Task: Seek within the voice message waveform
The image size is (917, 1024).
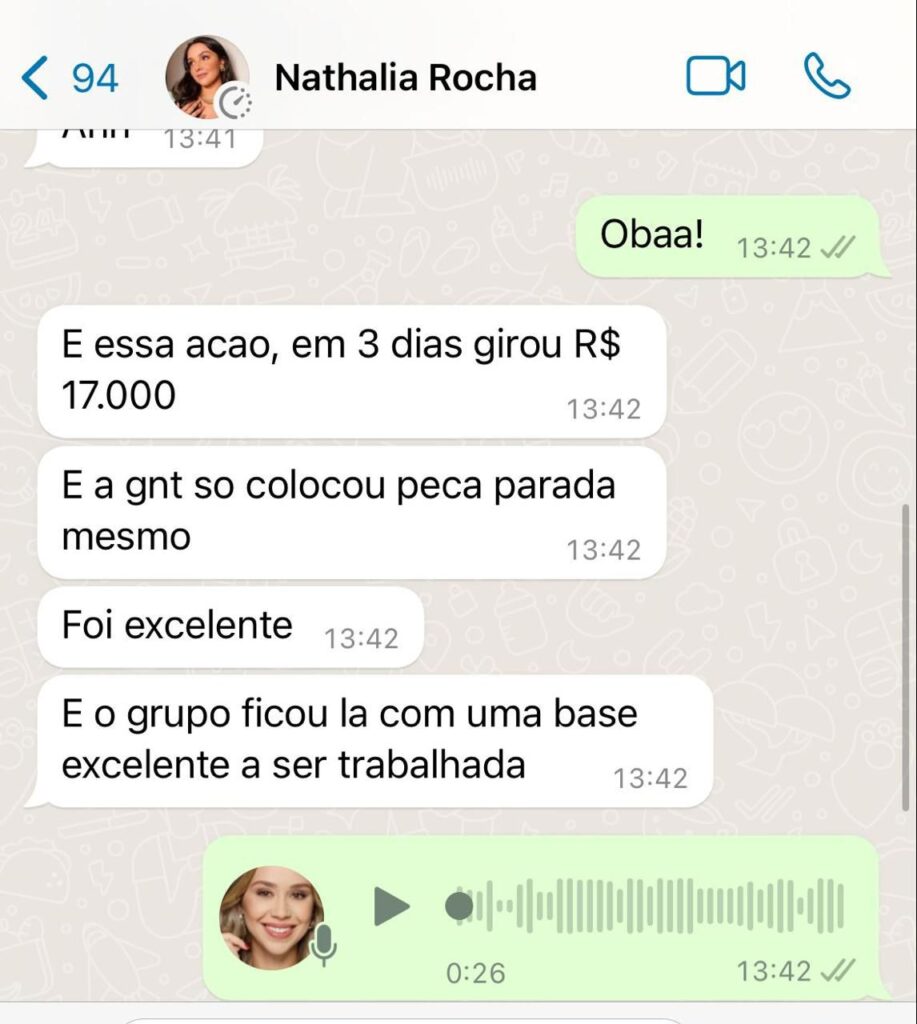Action: pos(650,906)
